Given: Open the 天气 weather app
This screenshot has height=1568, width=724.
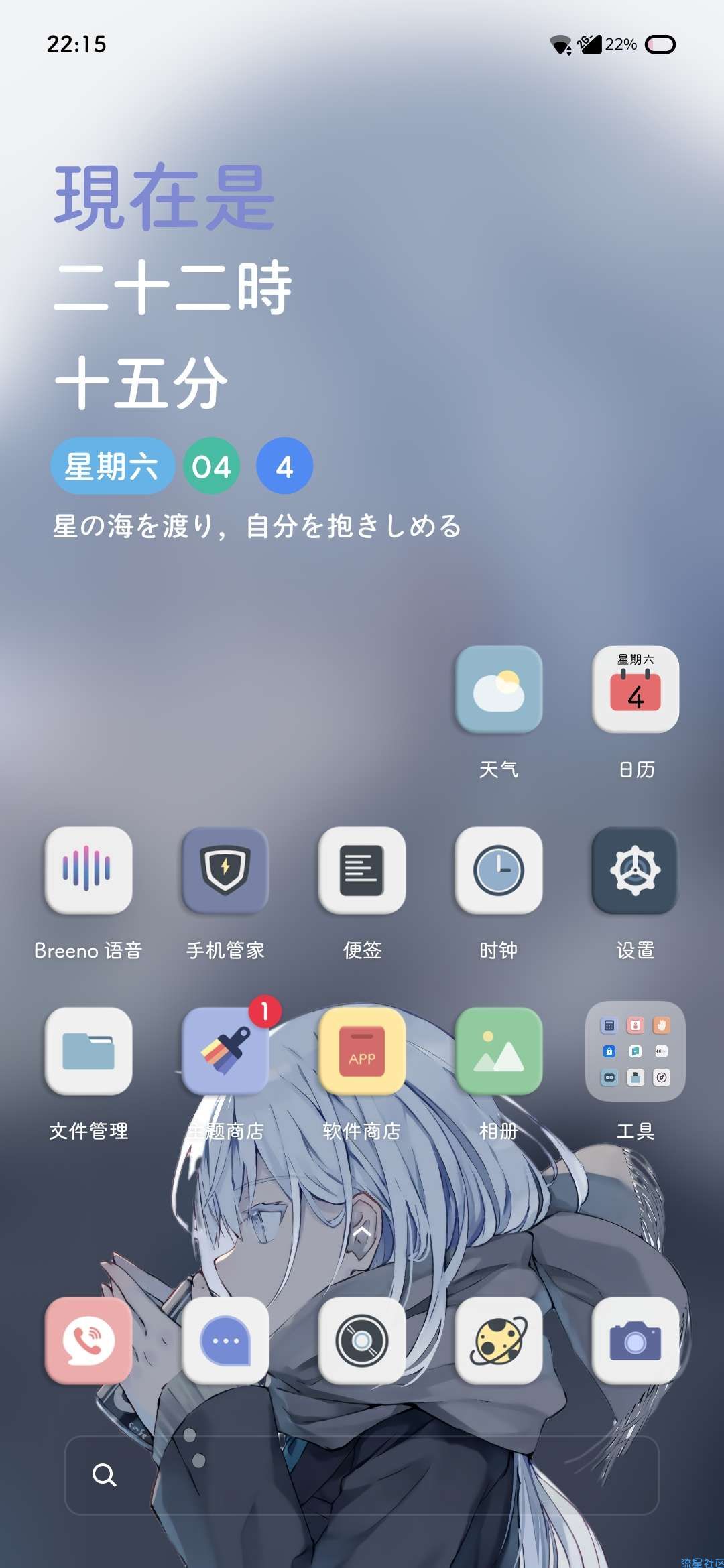Looking at the screenshot, I should (498, 690).
